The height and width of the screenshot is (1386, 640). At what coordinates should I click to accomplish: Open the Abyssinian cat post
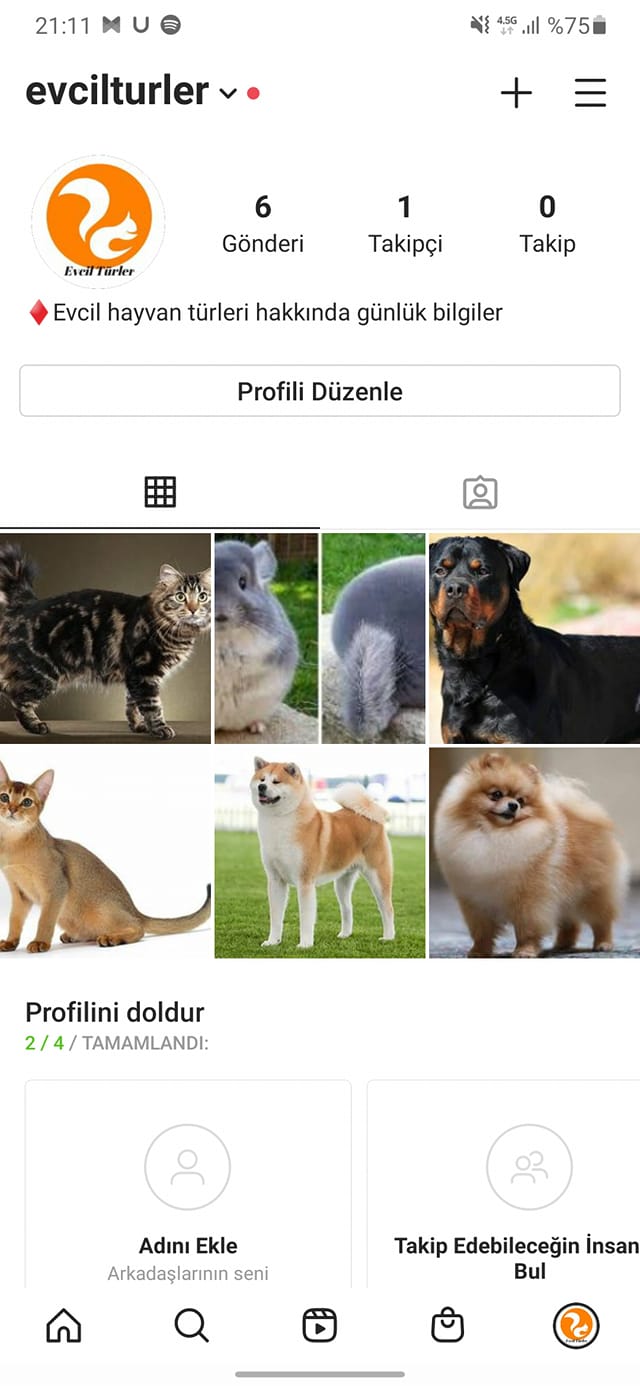point(105,853)
